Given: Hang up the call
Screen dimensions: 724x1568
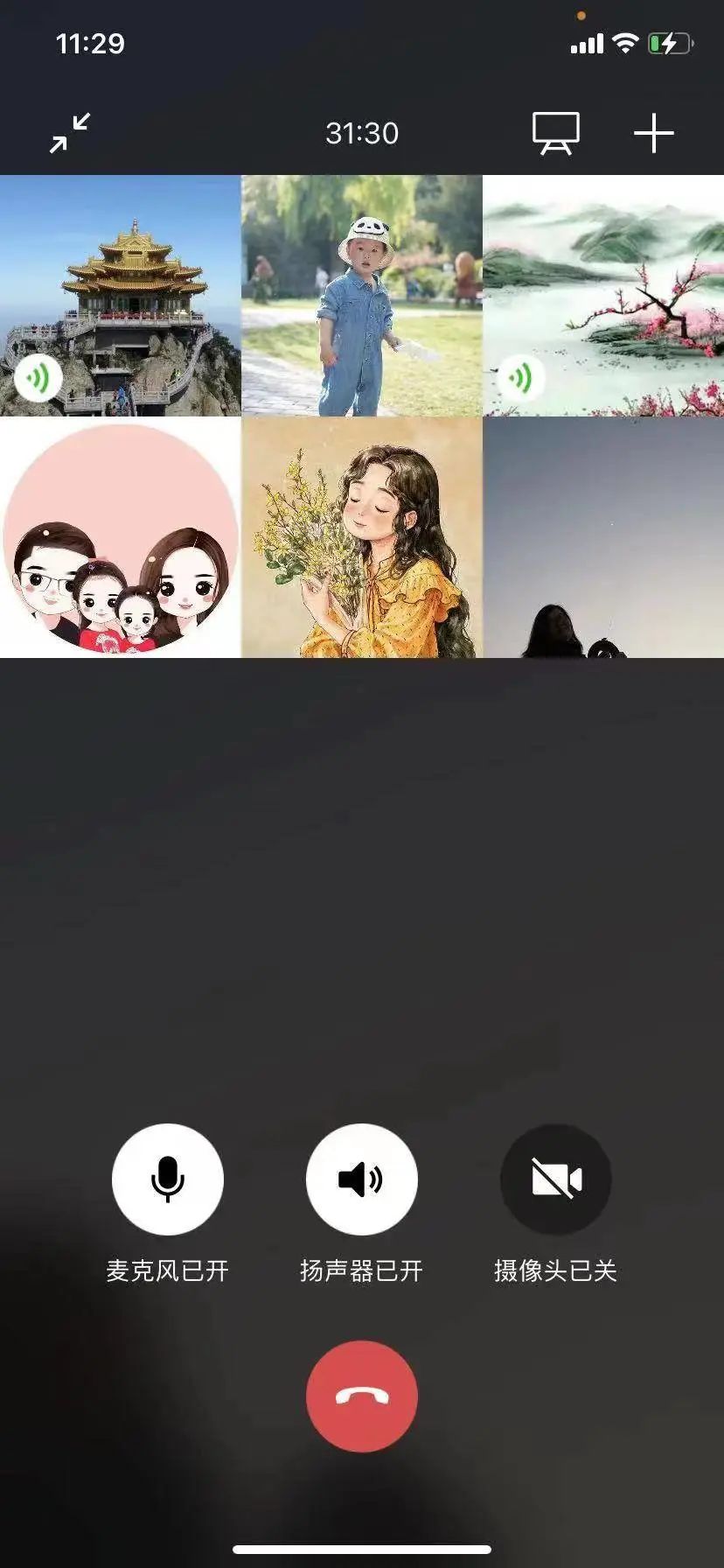Looking at the screenshot, I should pos(361,1396).
